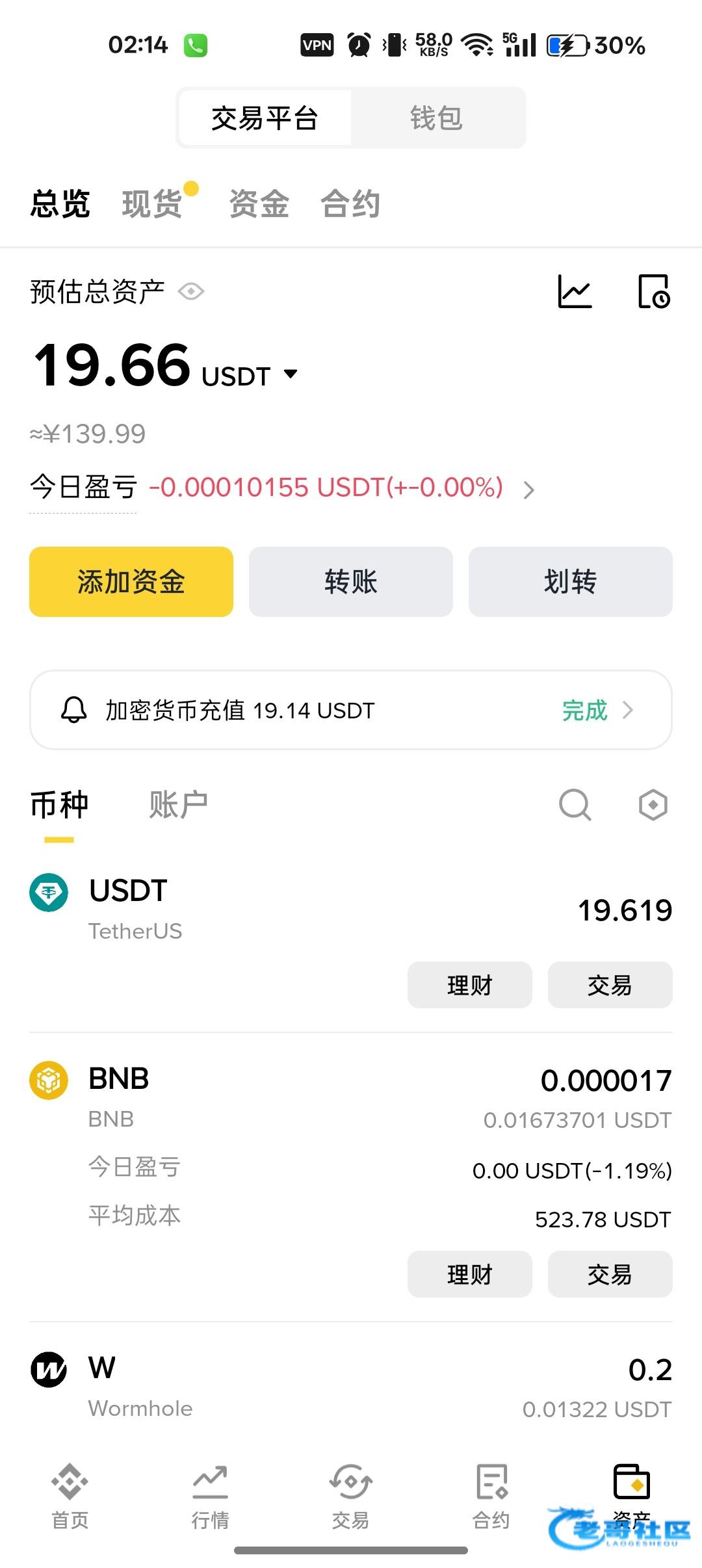The image size is (702, 1568).
Task: Switch to the 合约 account tab
Action: [x=350, y=204]
